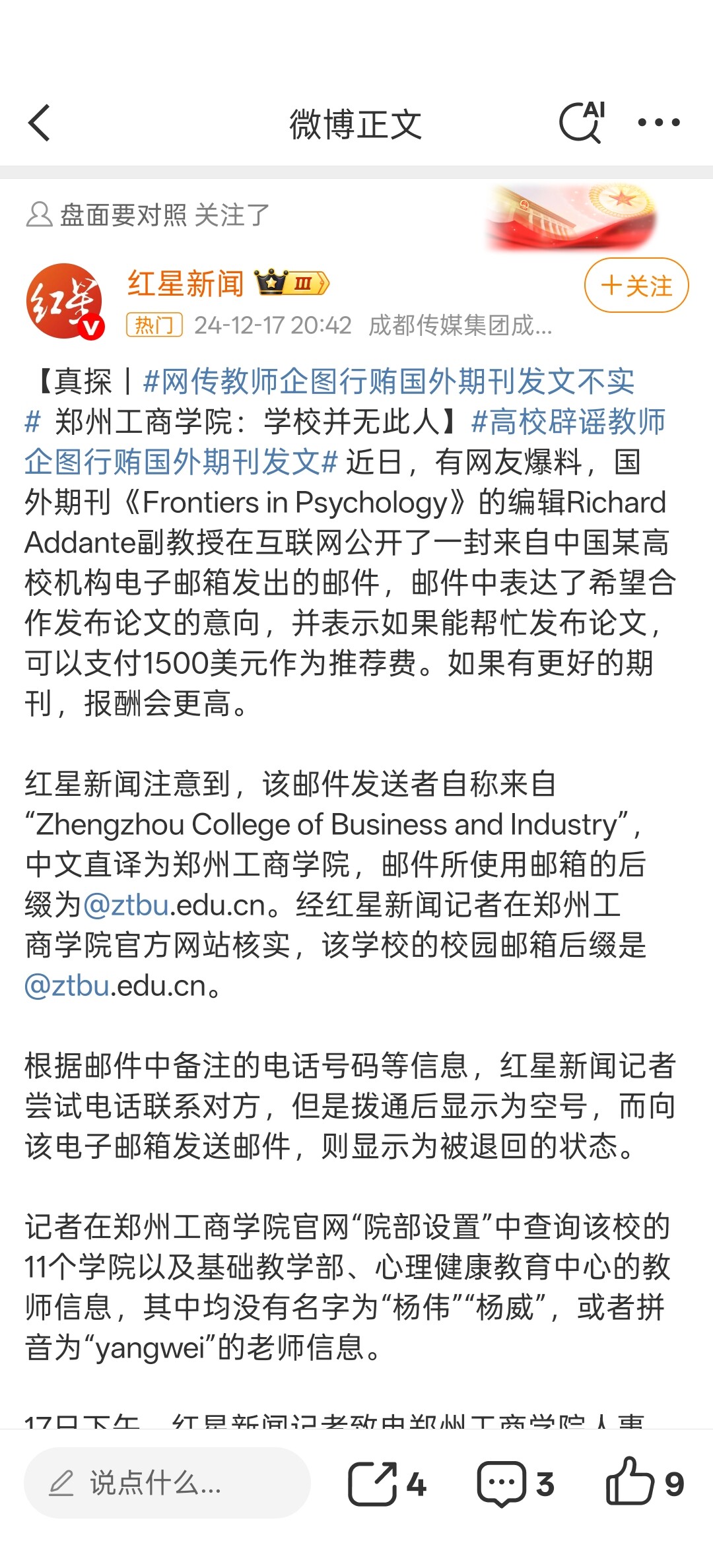The width and height of the screenshot is (713, 1568).
Task: Tap the 热门 tag
Action: click(154, 325)
